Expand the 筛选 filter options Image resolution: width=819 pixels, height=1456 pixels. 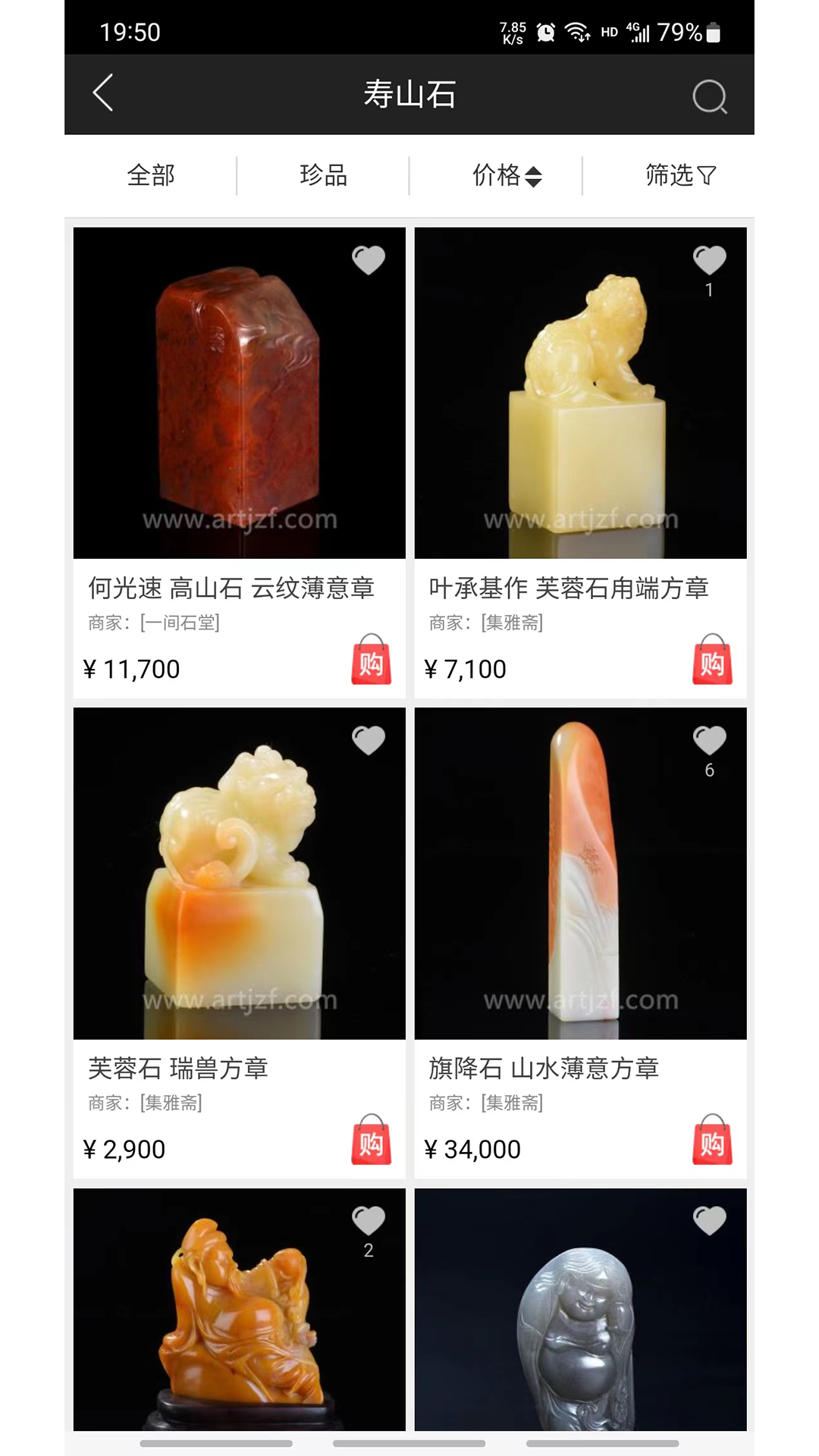point(680,175)
